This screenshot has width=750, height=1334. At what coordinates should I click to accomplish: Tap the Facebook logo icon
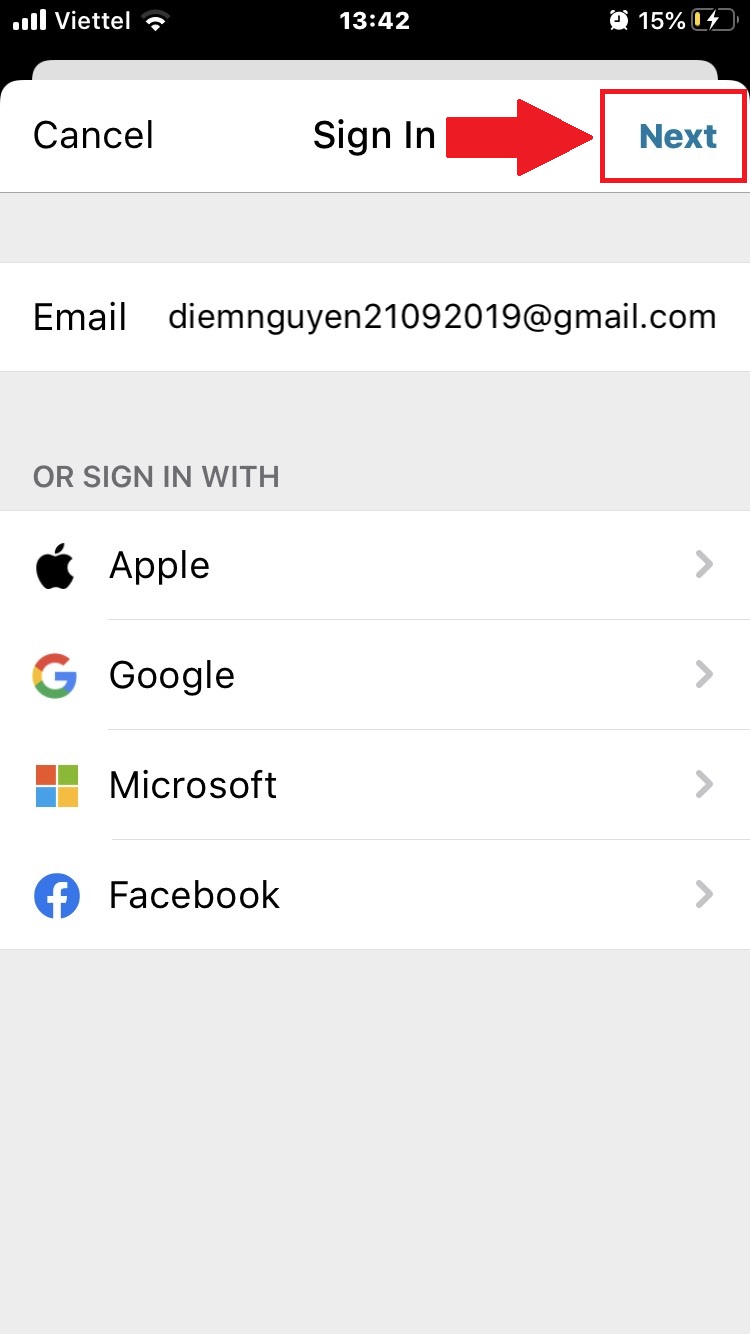56,895
